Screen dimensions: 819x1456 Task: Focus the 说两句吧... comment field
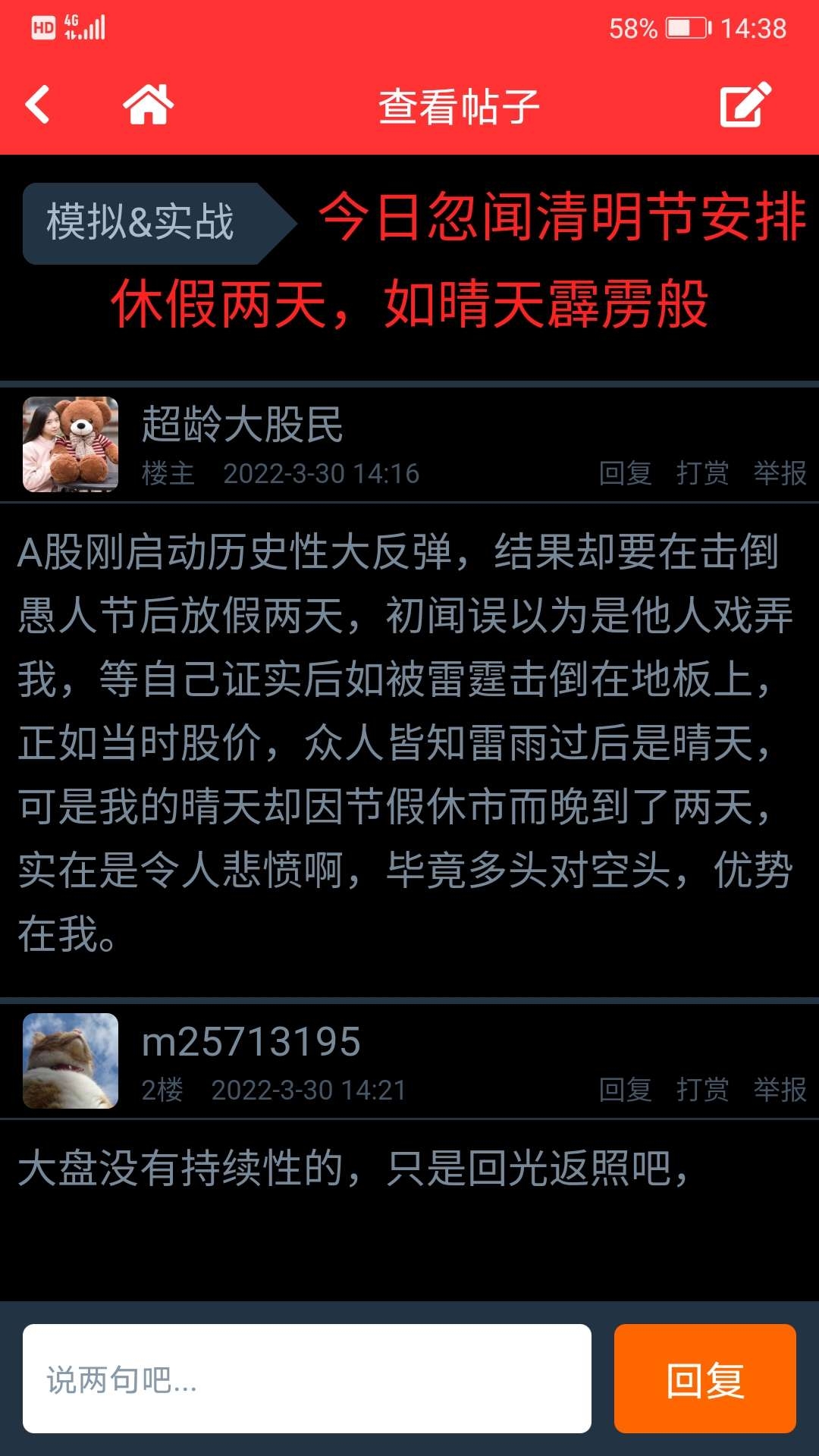point(307,1379)
